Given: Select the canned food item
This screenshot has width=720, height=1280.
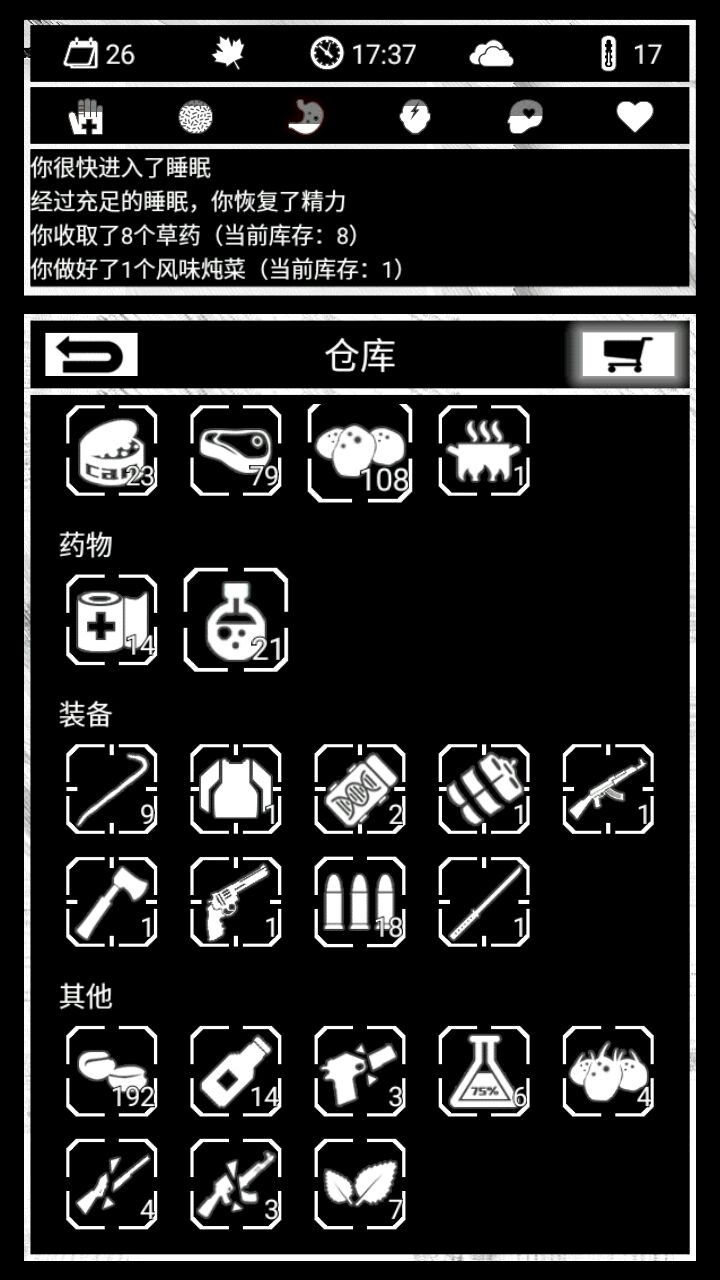Looking at the screenshot, I should click(111, 451).
